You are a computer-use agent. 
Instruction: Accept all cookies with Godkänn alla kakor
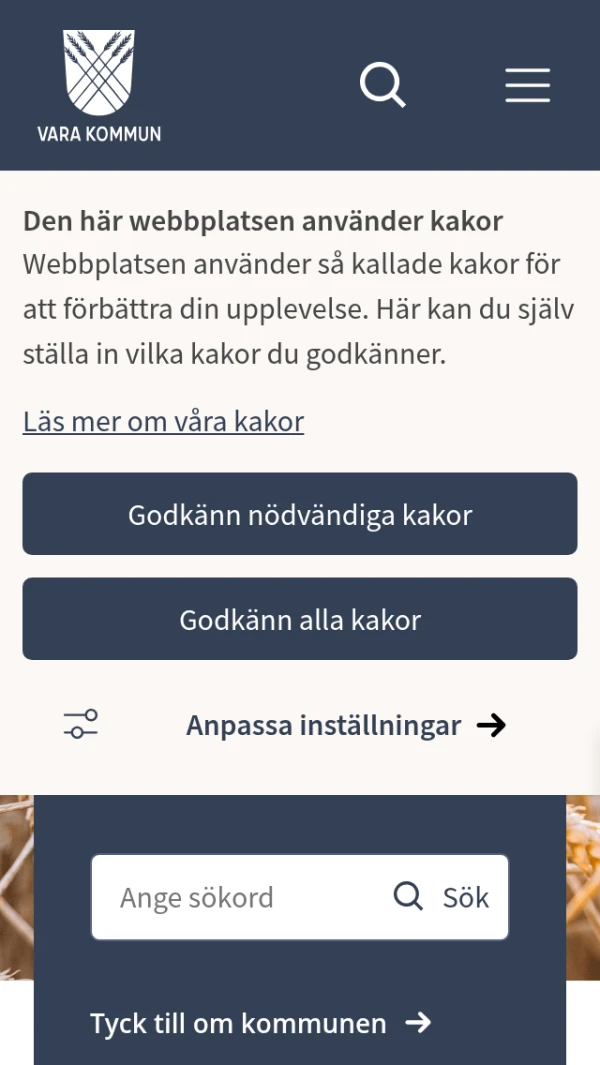pos(300,619)
